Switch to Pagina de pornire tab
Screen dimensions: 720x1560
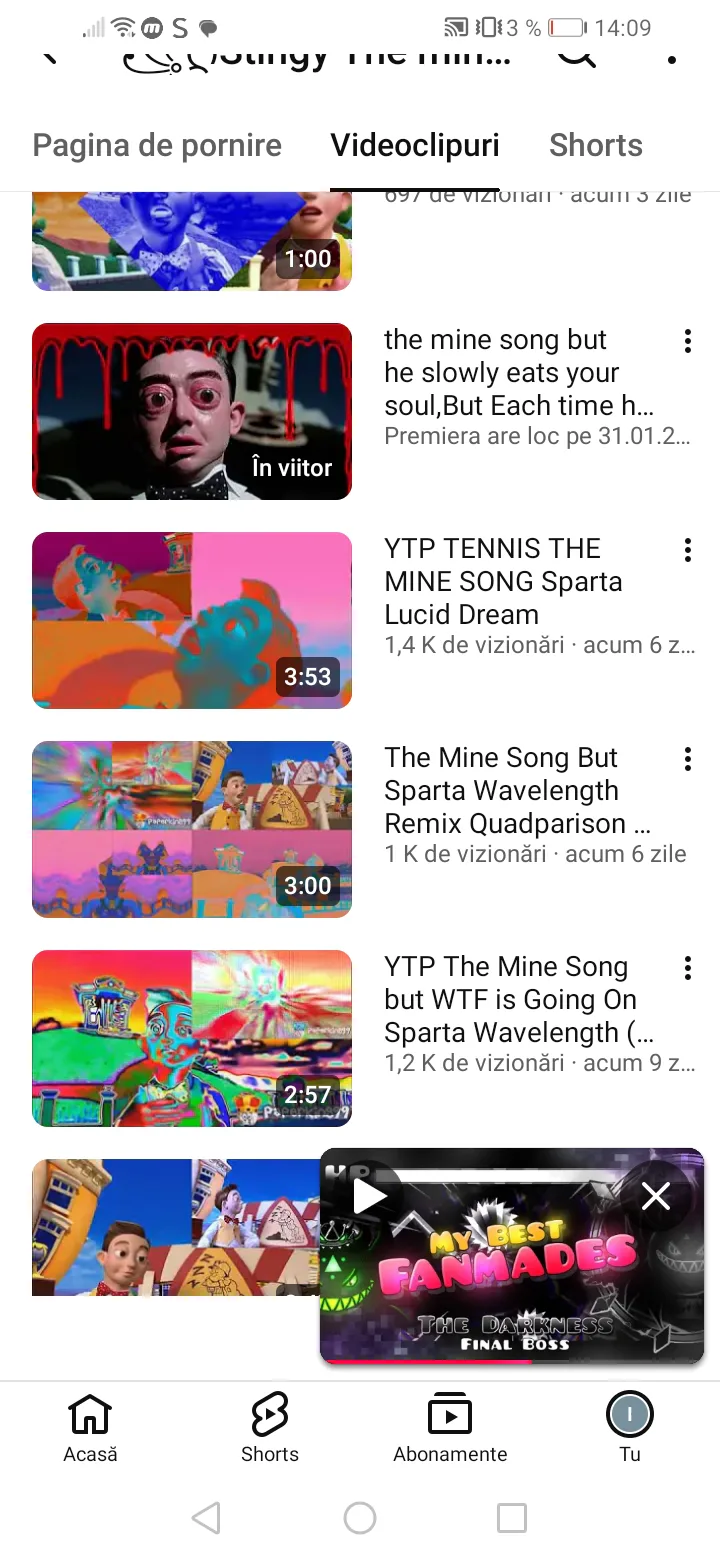(x=157, y=146)
